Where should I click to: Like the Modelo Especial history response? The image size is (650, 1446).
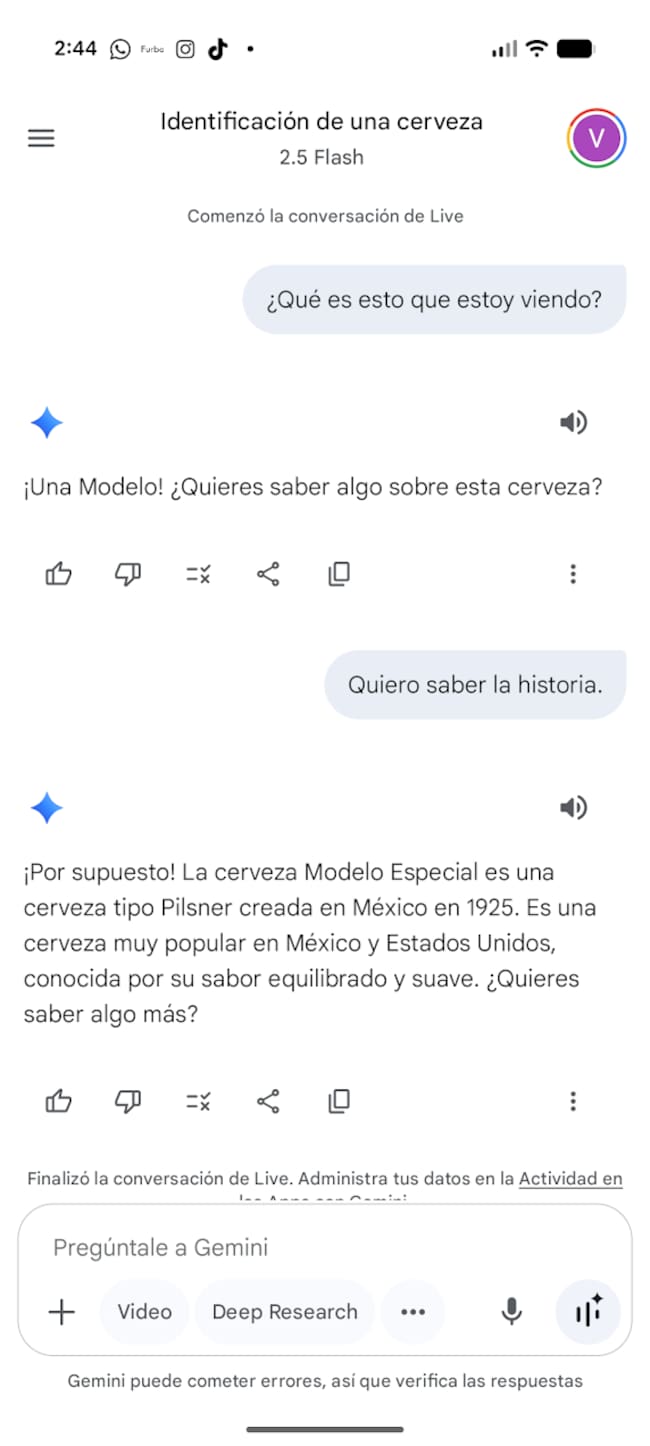(x=59, y=1102)
